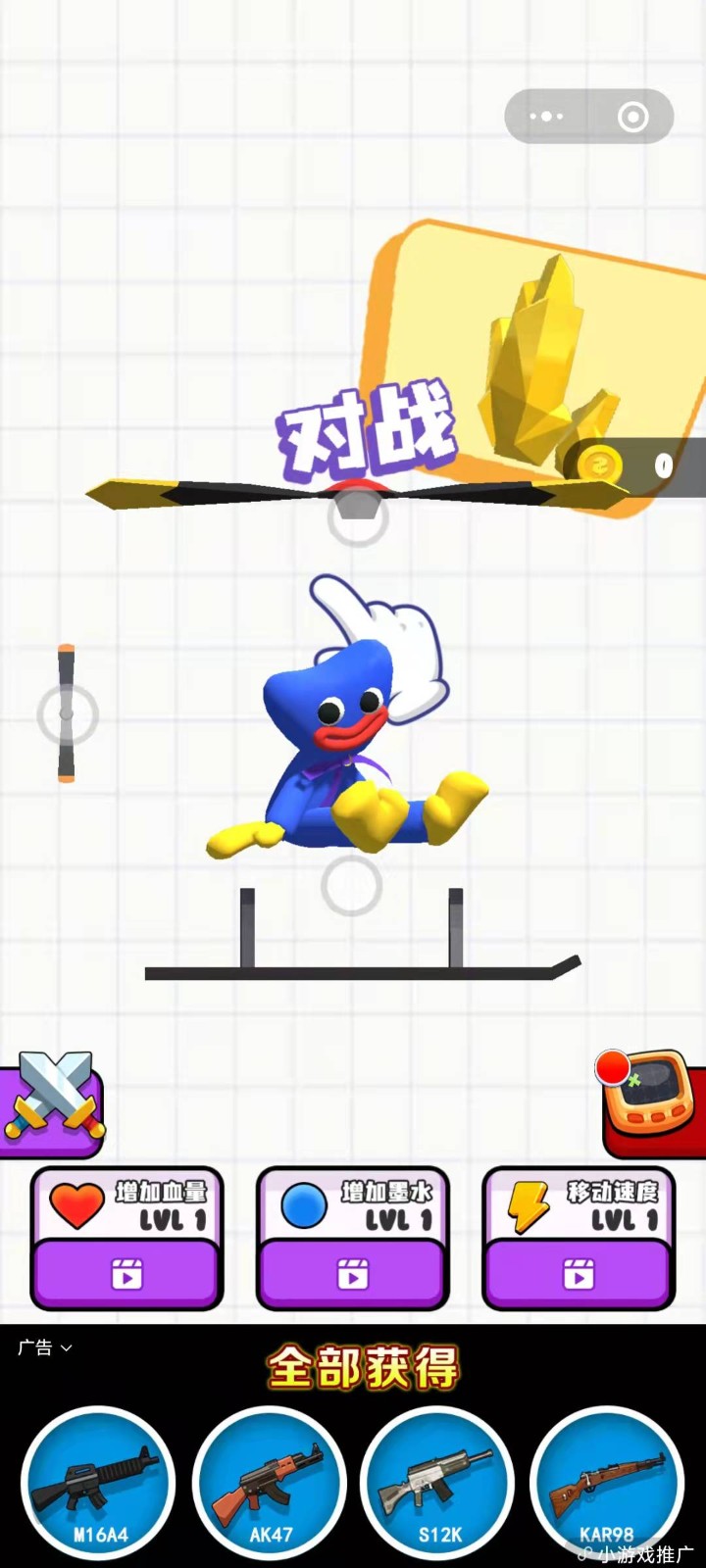This screenshot has width=706, height=1568.
Task: Select the S12K weapon in the ad
Action: click(437, 1482)
